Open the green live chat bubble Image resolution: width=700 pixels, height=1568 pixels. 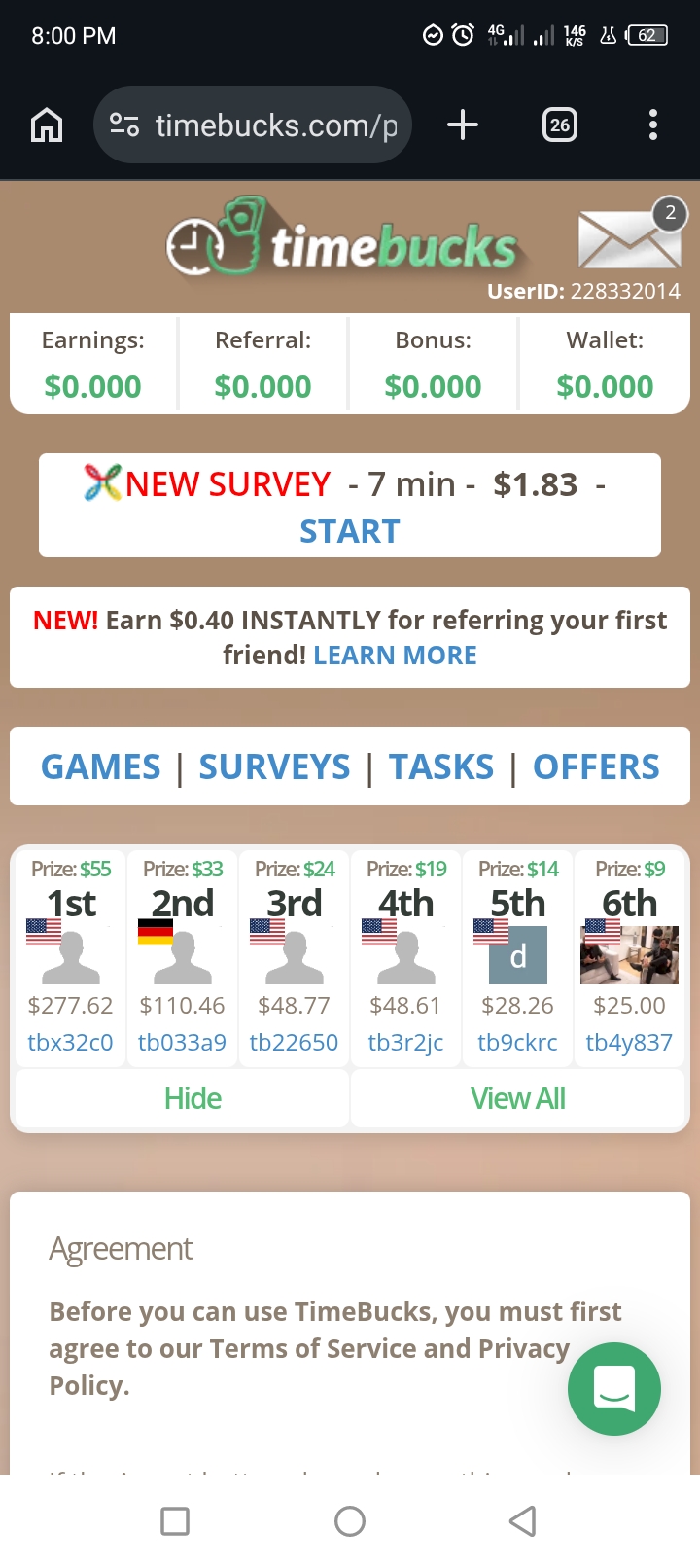coord(614,1389)
